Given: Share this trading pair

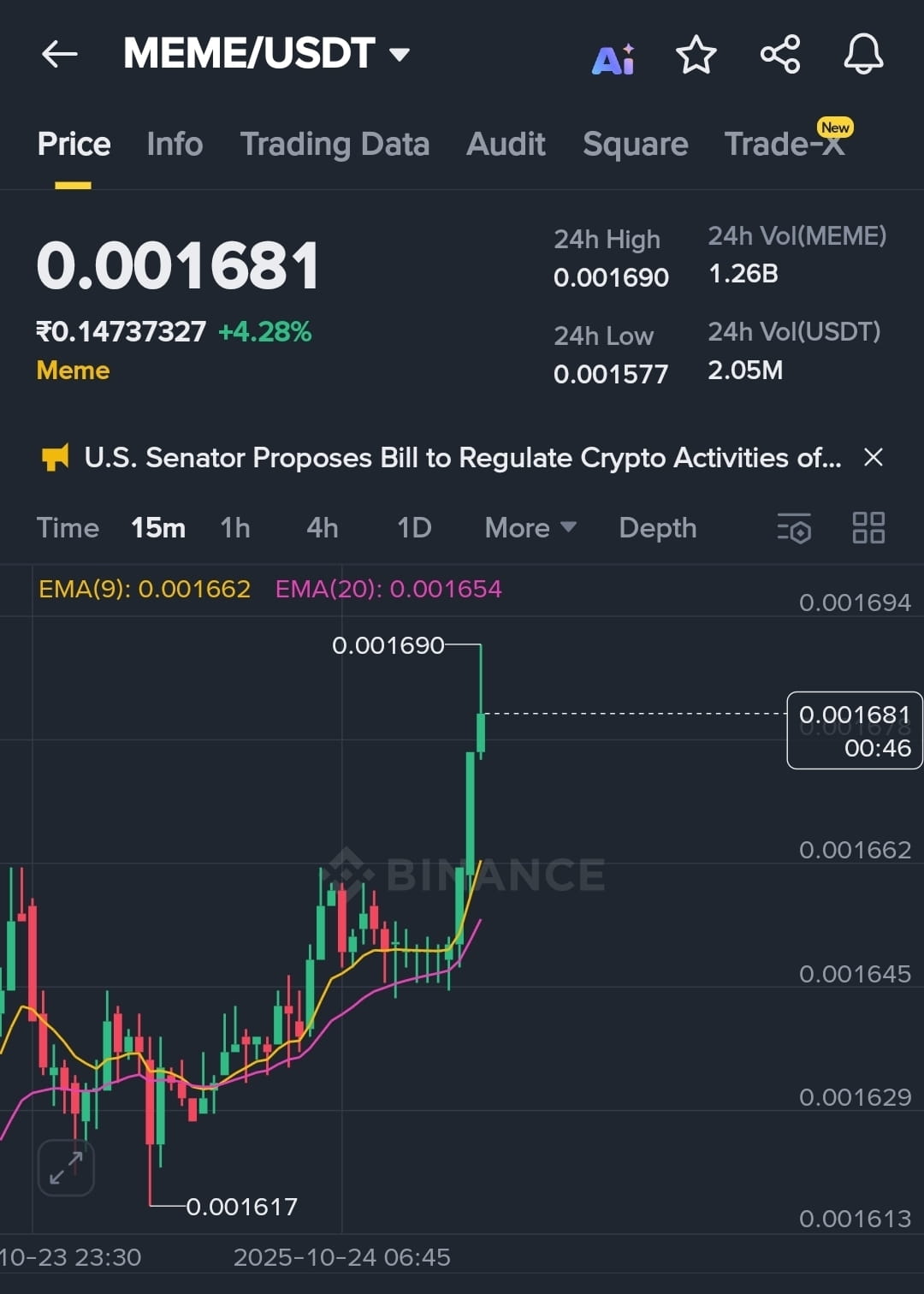Looking at the screenshot, I should point(779,55).
